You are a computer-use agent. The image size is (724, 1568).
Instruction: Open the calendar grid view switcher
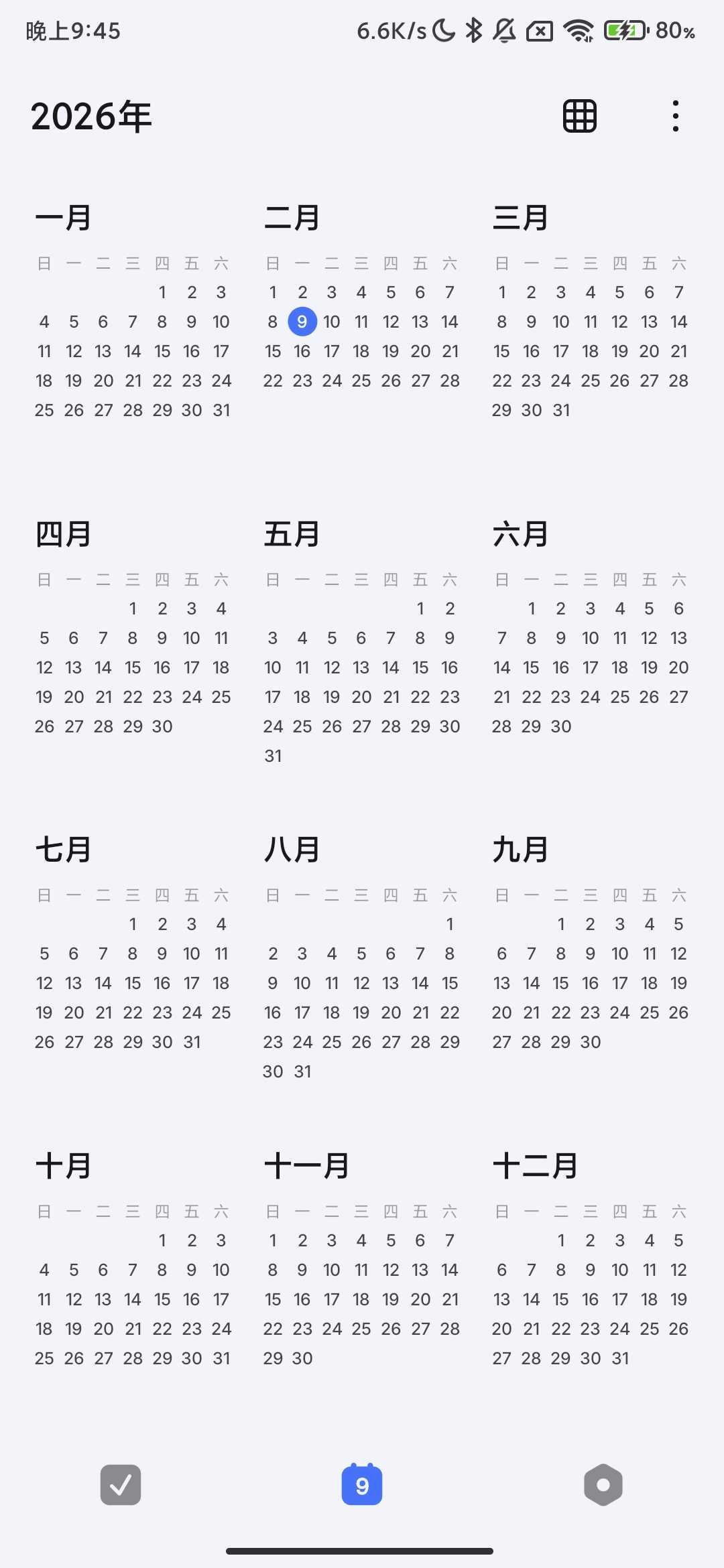(579, 116)
